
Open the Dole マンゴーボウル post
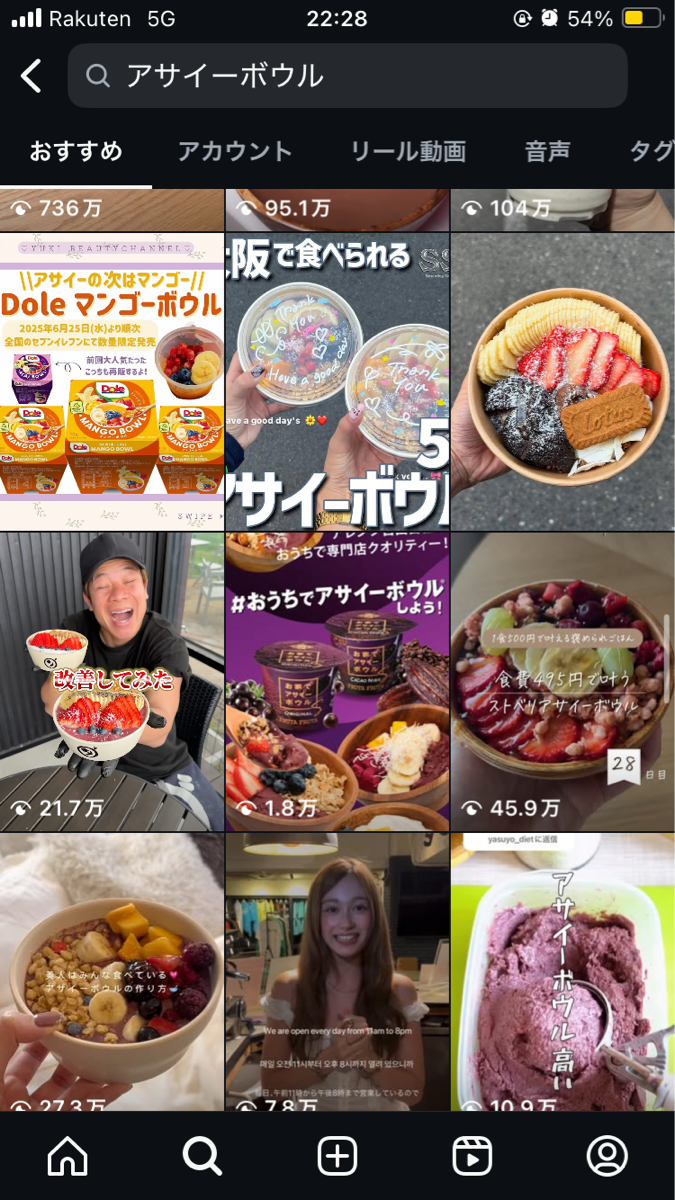click(112, 381)
